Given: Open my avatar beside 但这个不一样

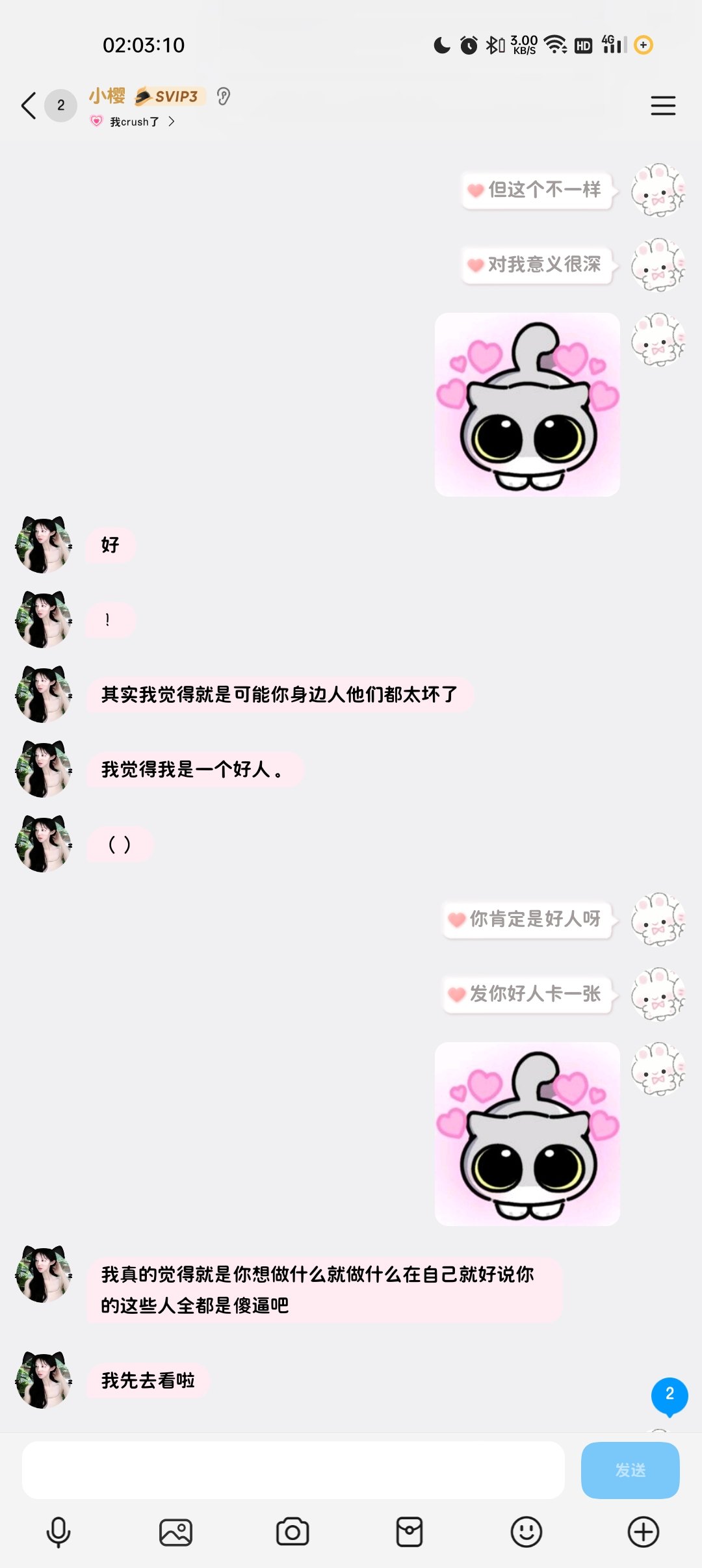Looking at the screenshot, I should click(x=658, y=190).
